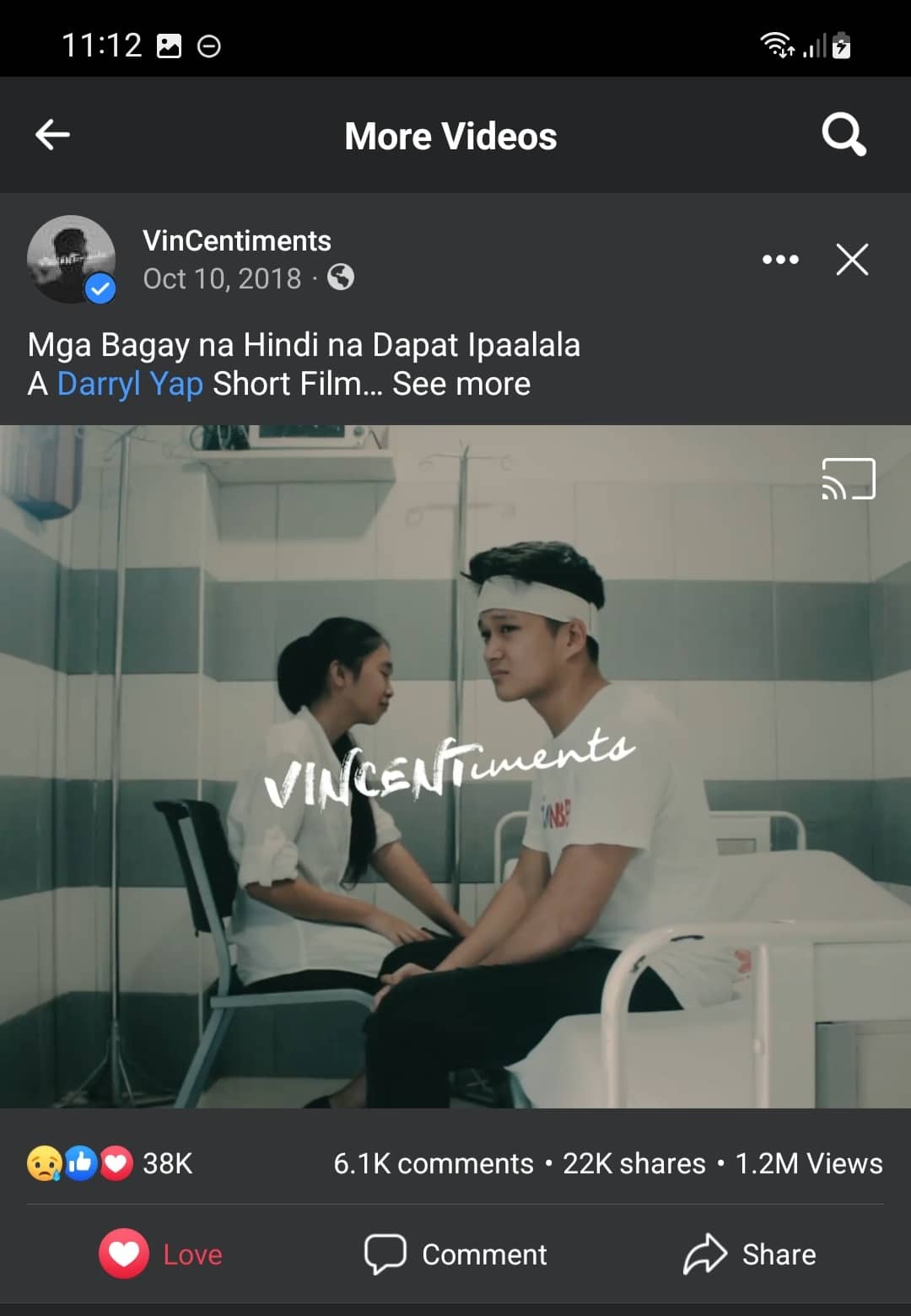Cast the video to a device
The height and width of the screenshot is (1316, 911).
pos(848,479)
